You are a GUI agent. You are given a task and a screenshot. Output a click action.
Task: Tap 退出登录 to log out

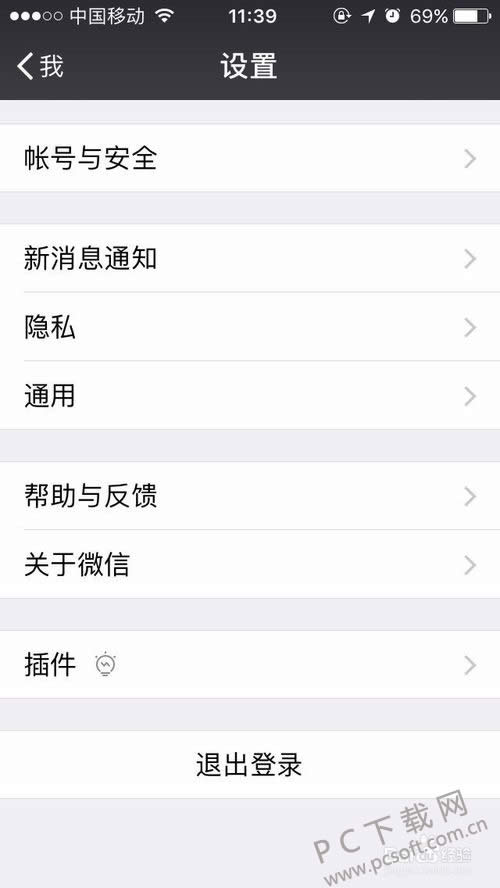pyautogui.click(x=250, y=765)
